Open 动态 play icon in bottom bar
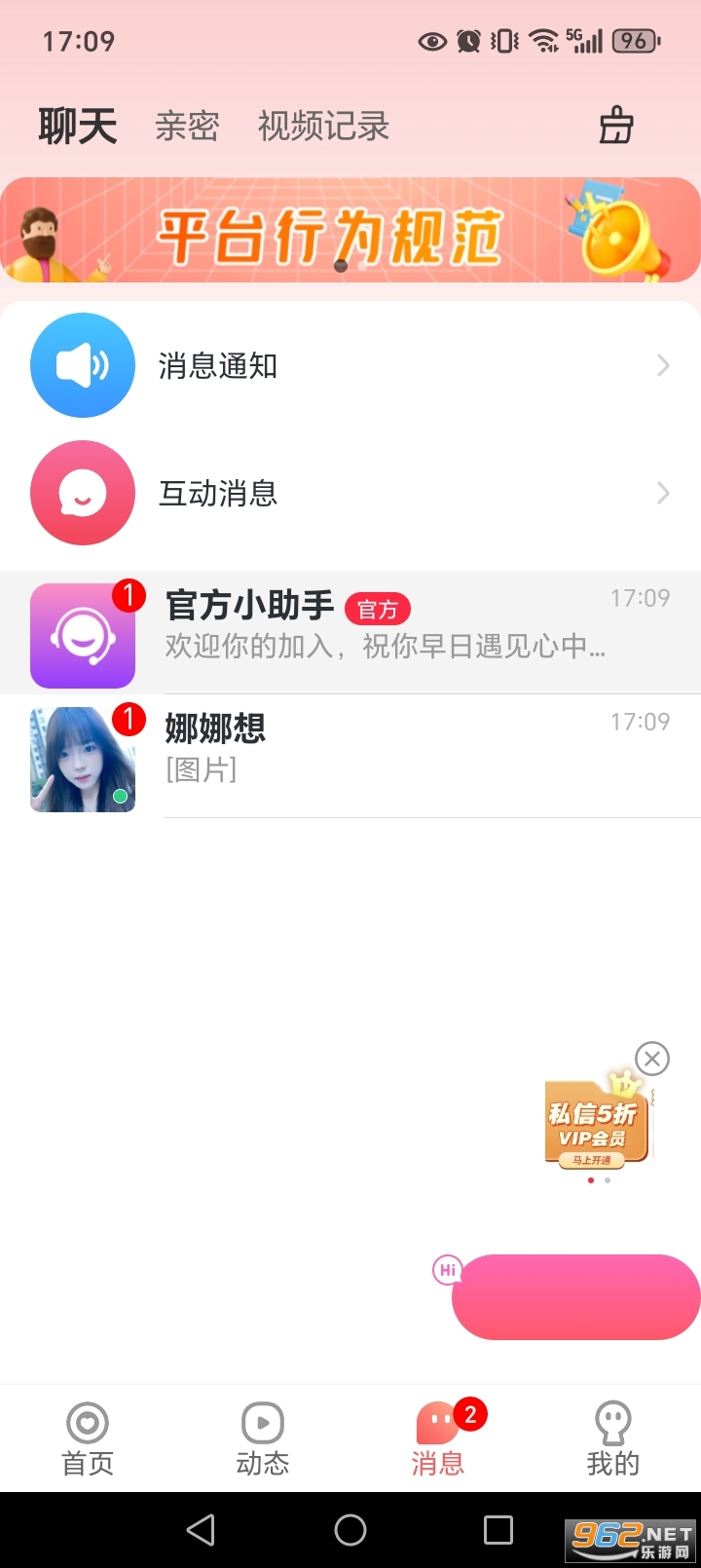Viewport: 701px width, 1568px height. (262, 1423)
